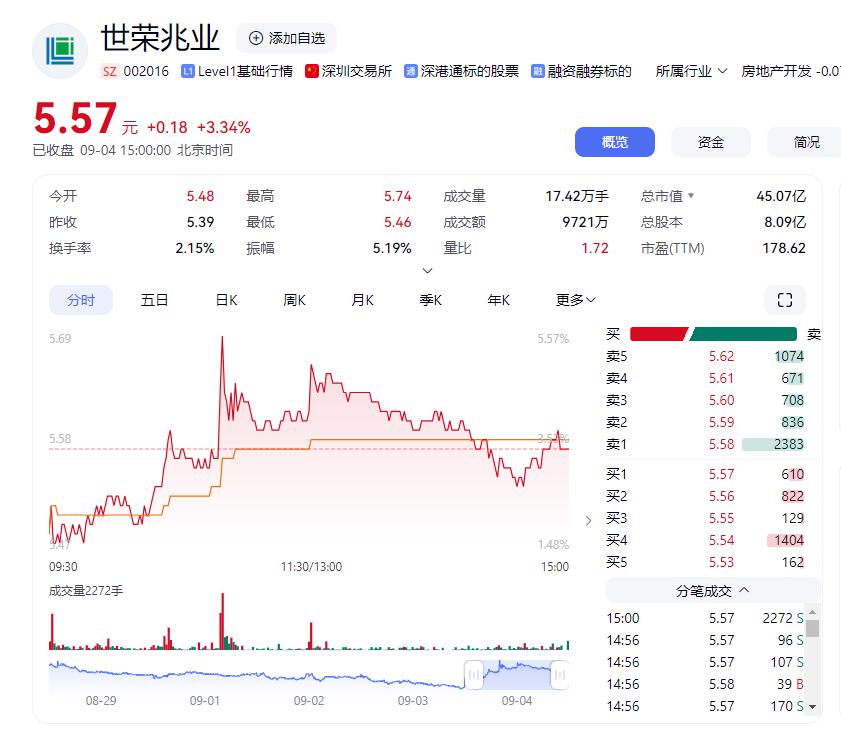841x730 pixels.
Task: Switch to the 日K chart
Action: (x=226, y=300)
